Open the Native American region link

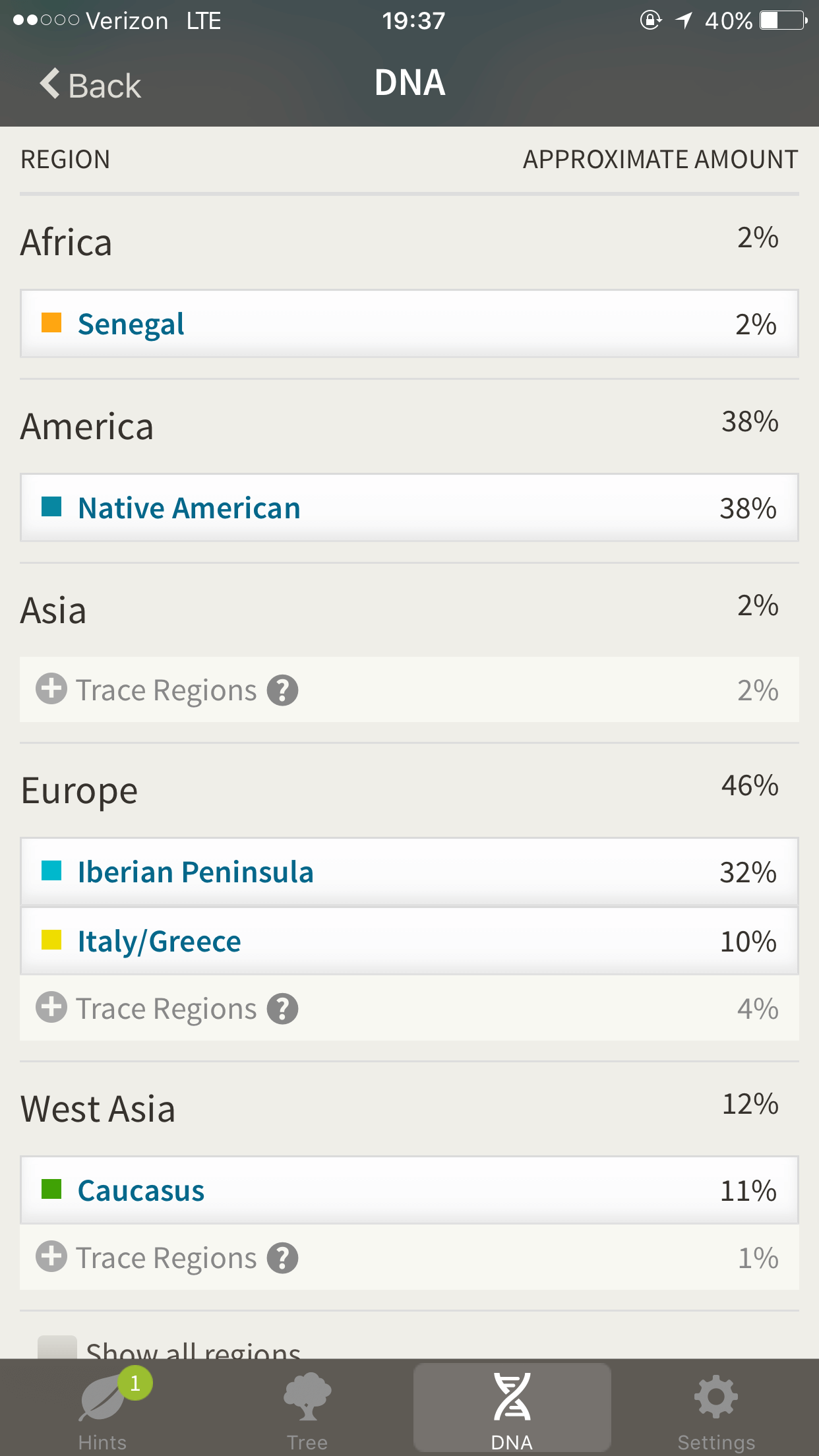(189, 508)
